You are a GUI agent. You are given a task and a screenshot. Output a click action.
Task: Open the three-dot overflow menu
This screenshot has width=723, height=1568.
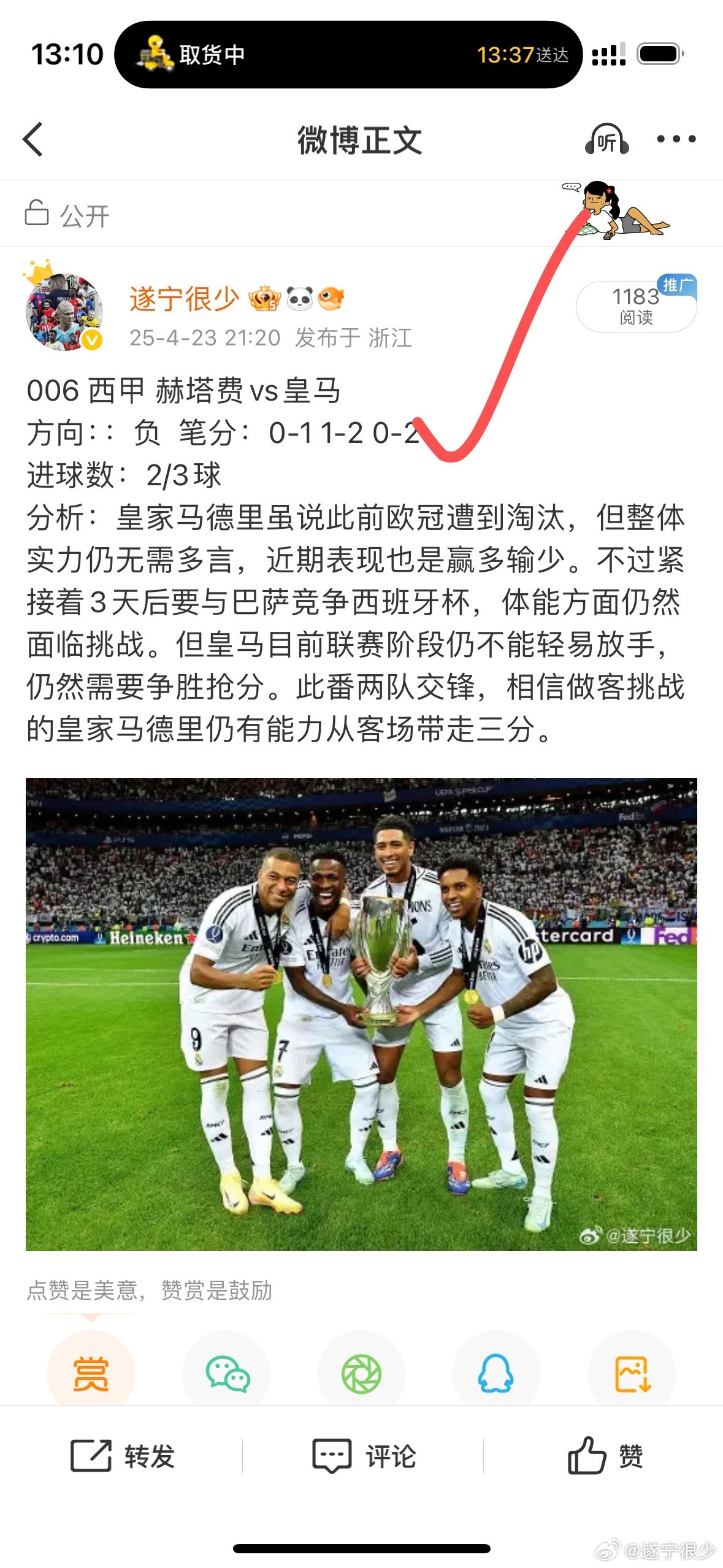[676, 140]
